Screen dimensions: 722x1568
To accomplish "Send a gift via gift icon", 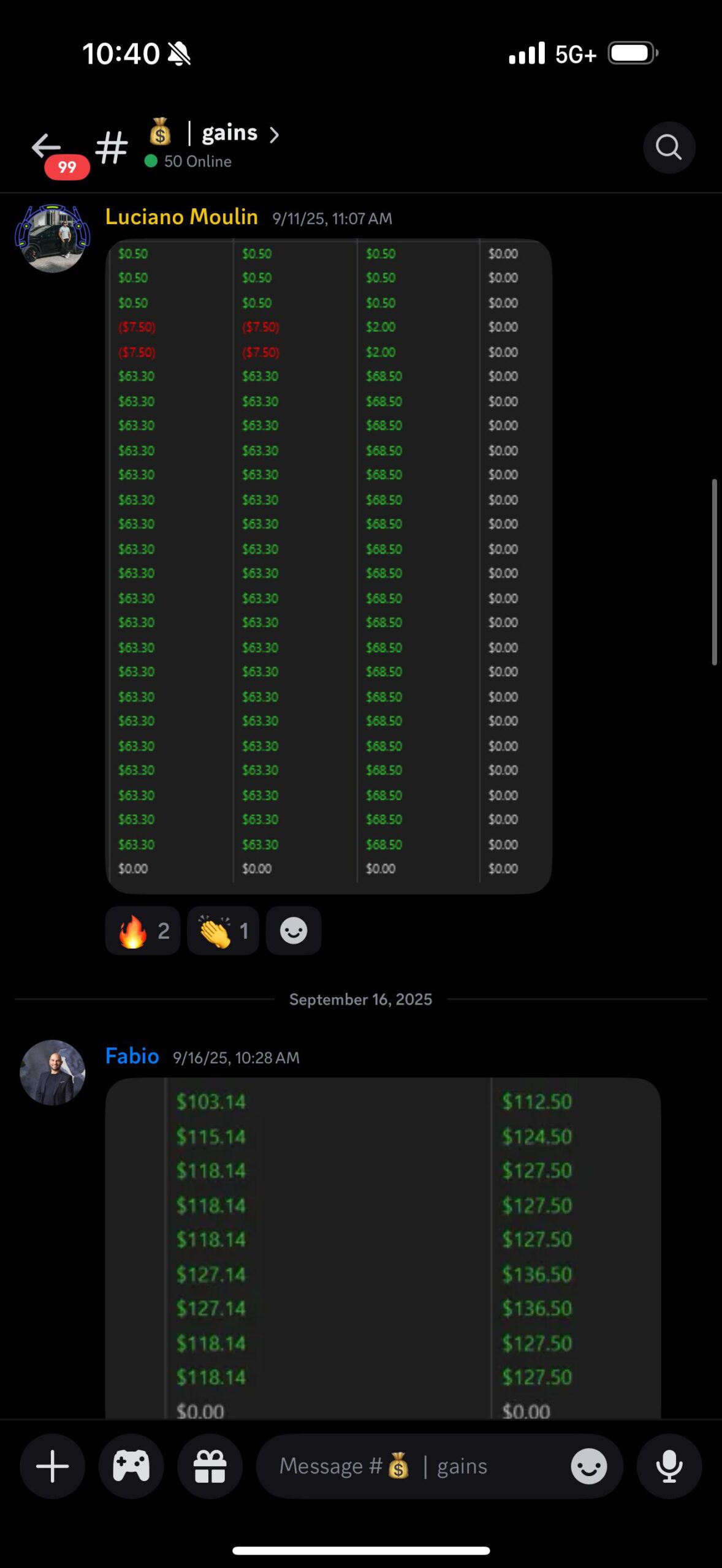I will pyautogui.click(x=210, y=1466).
